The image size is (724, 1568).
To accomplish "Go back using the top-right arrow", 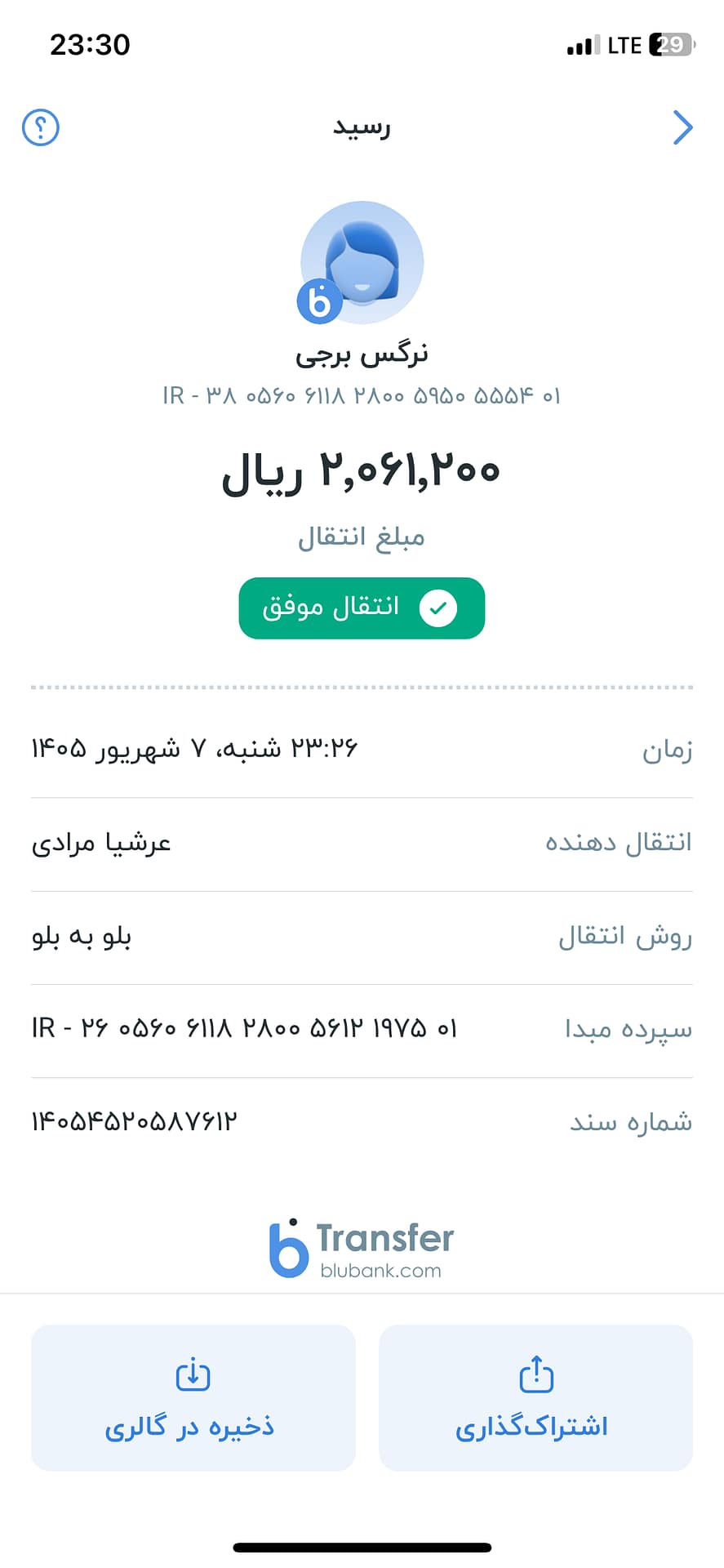I will (x=682, y=127).
